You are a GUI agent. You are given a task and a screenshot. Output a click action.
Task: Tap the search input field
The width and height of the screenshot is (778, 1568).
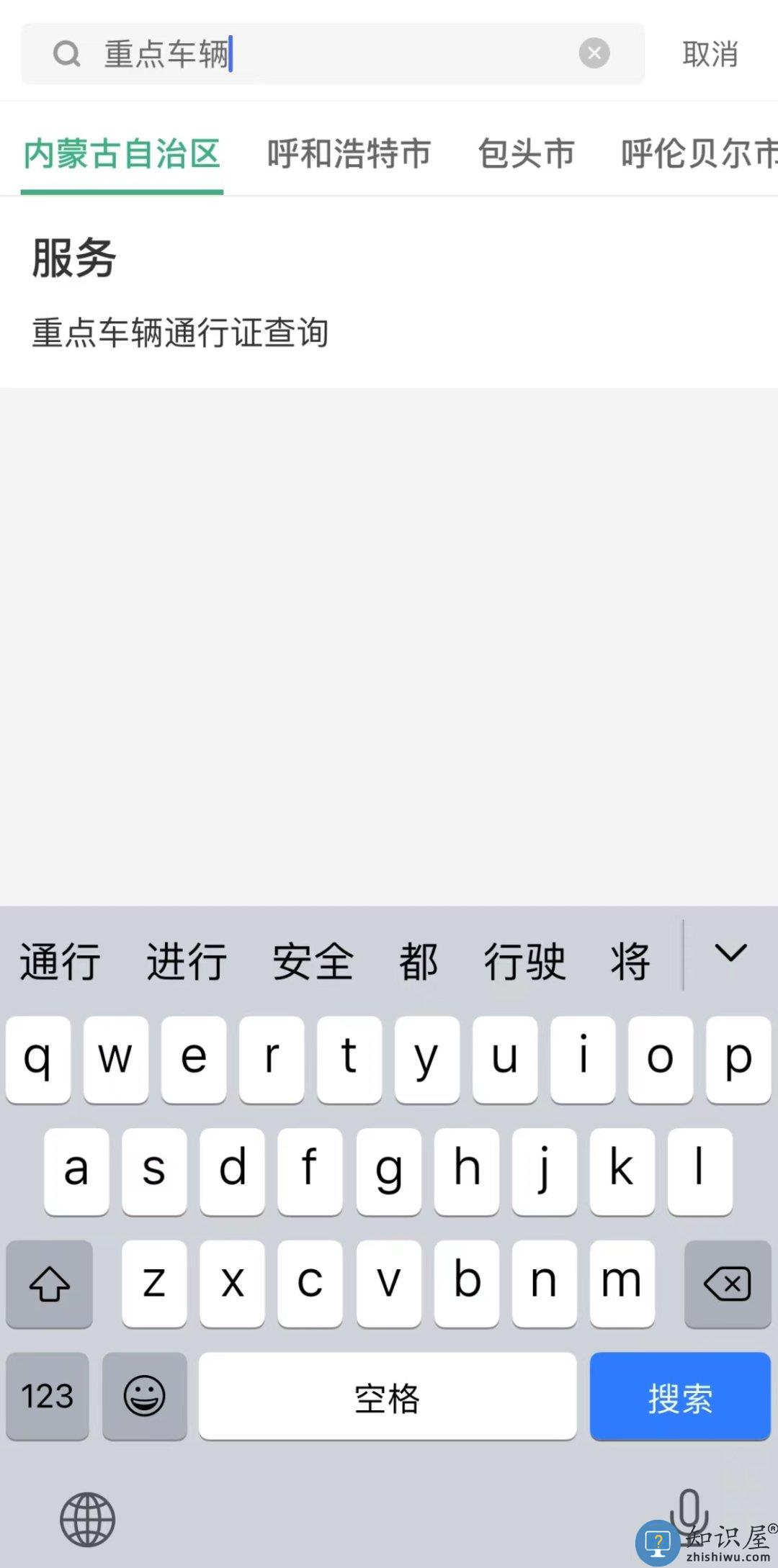coord(324,54)
